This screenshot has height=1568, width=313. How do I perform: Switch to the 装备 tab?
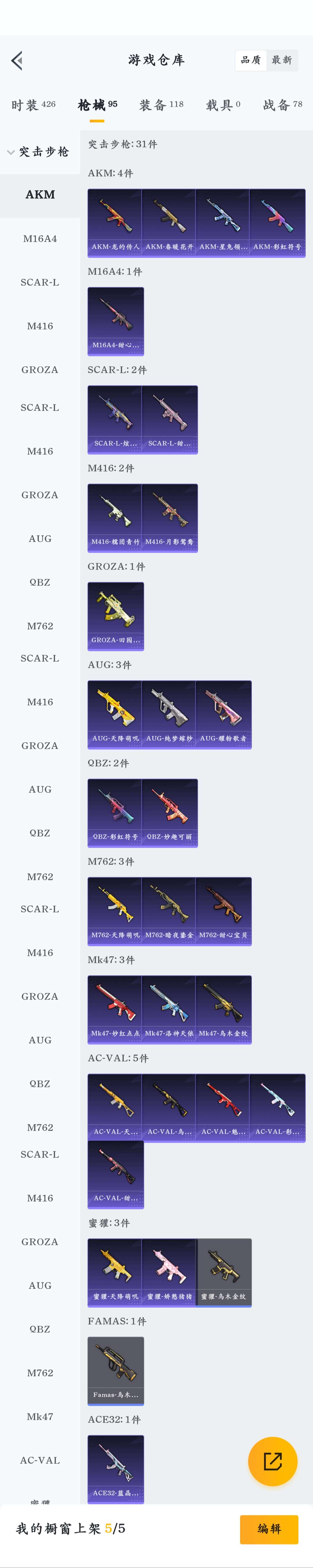161,105
